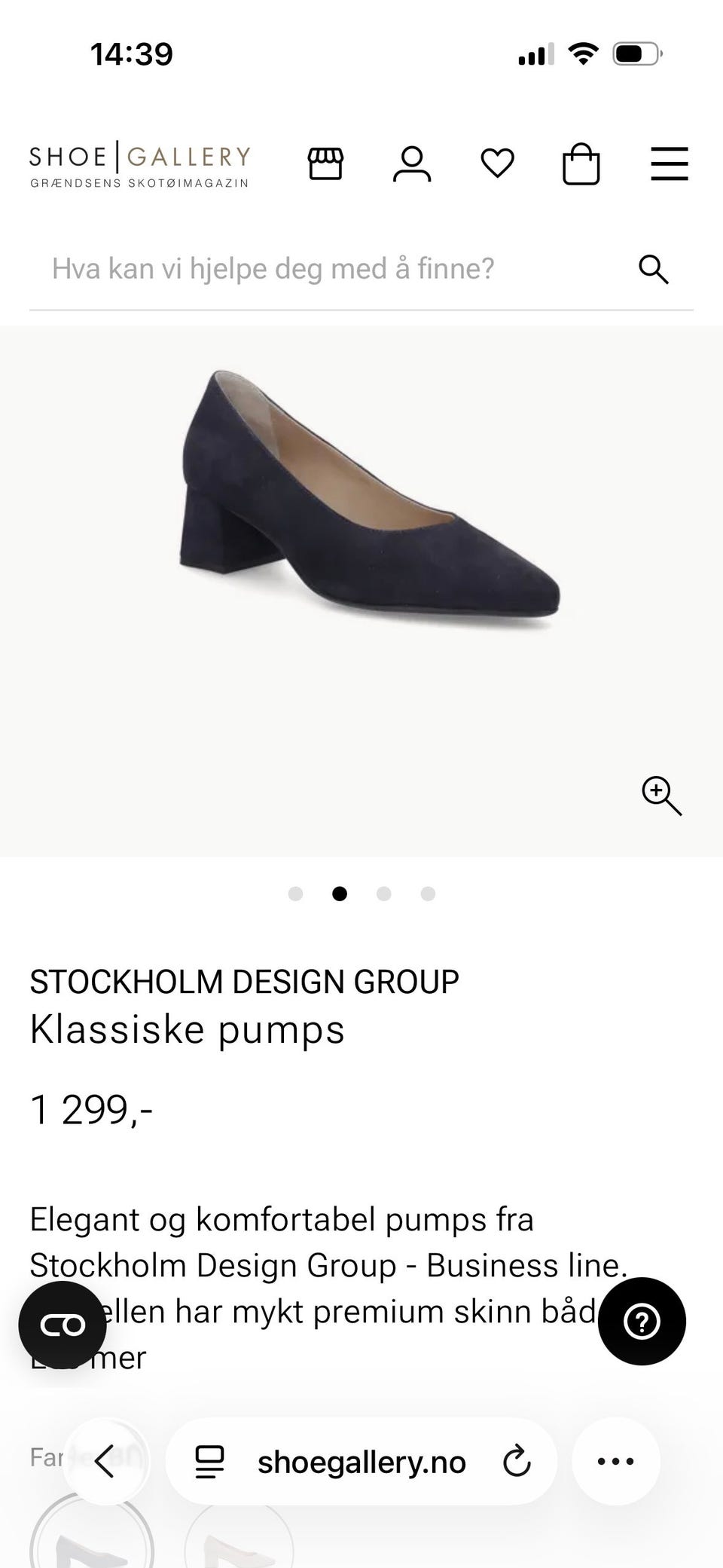This screenshot has height=1568, width=723.
Task: Jump to the third image dot
Action: [383, 894]
